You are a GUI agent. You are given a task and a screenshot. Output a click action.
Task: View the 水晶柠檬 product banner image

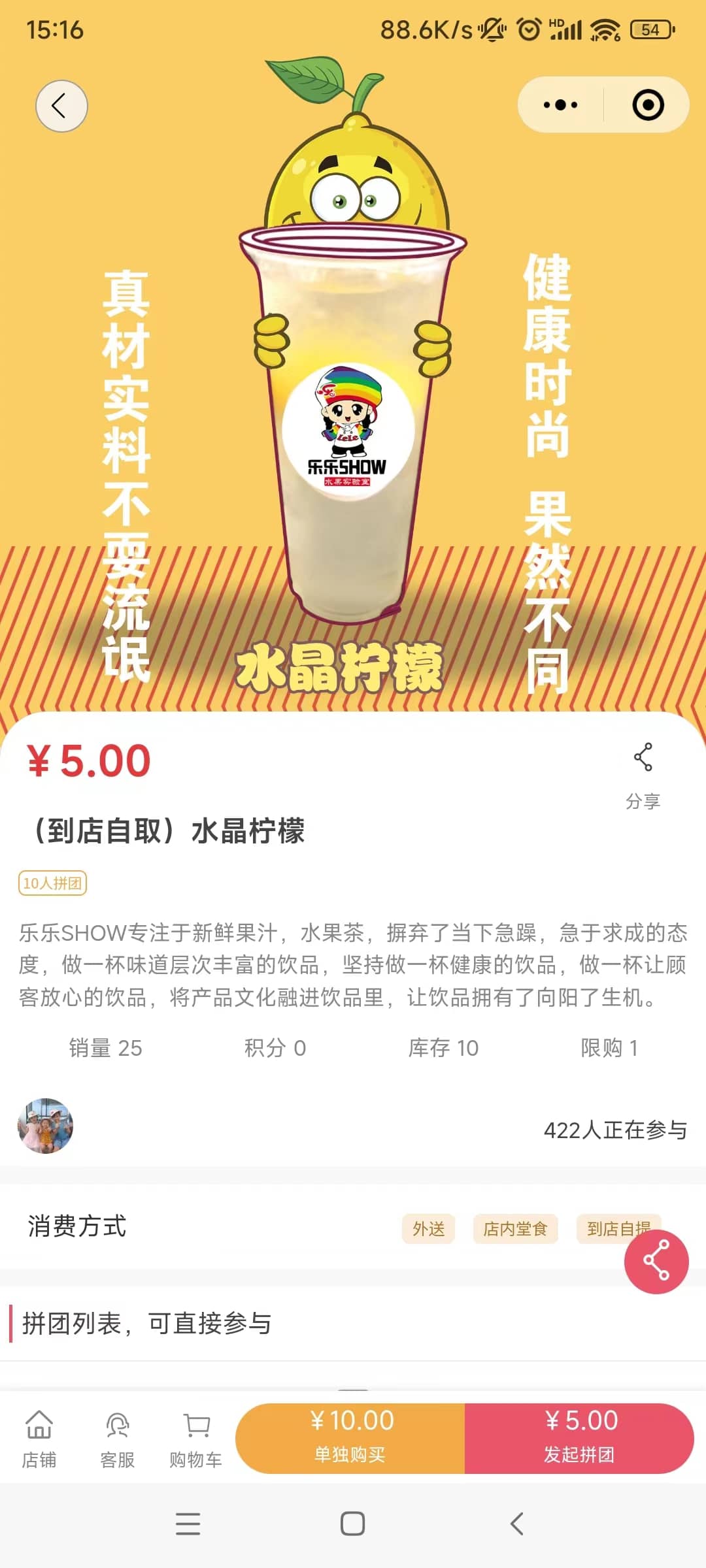coord(353,392)
